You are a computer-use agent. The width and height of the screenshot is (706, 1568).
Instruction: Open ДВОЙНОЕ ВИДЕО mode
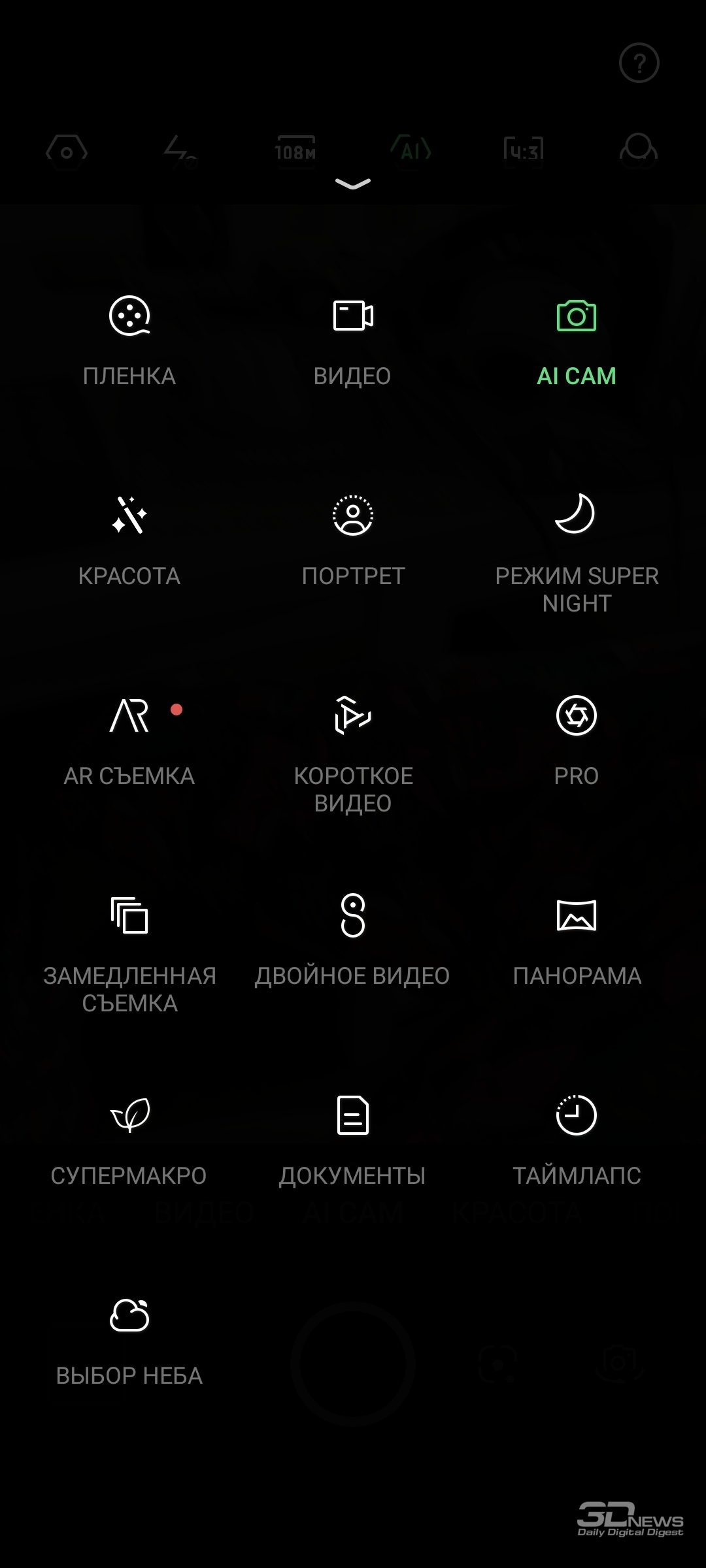point(353,941)
